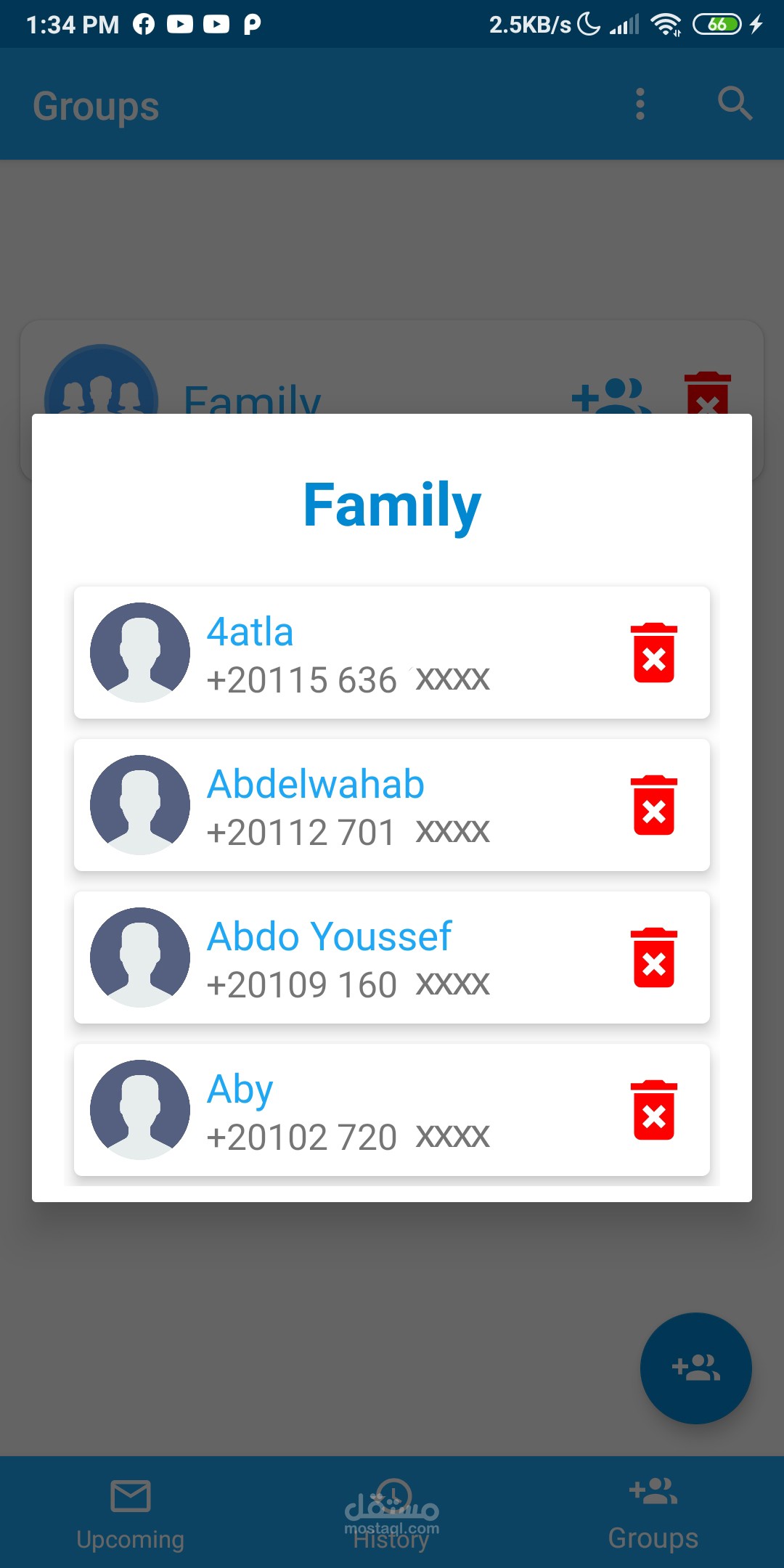This screenshot has width=784, height=1568.
Task: Delete Abdo Youssef from the group
Action: coord(653,958)
